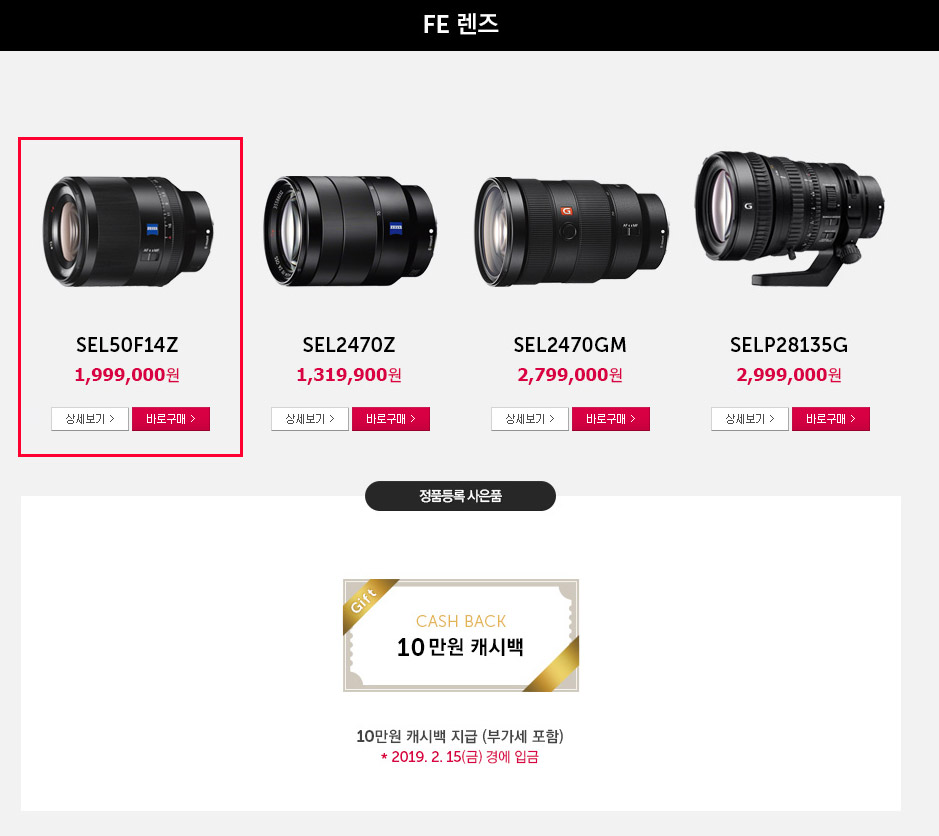Buy SEL2470Z with 바로구매
This screenshot has height=836, width=939.
(391, 419)
